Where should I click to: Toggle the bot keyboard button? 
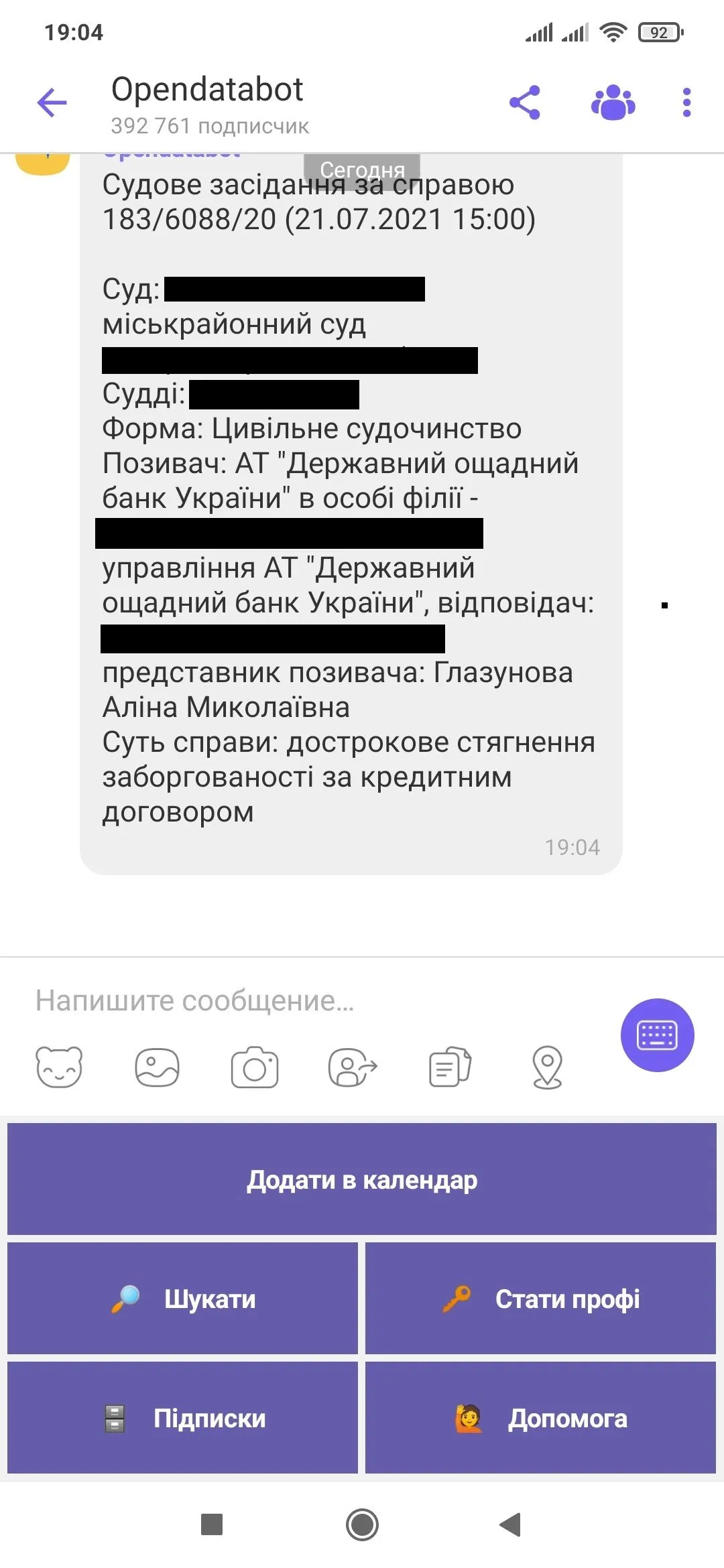click(657, 1035)
